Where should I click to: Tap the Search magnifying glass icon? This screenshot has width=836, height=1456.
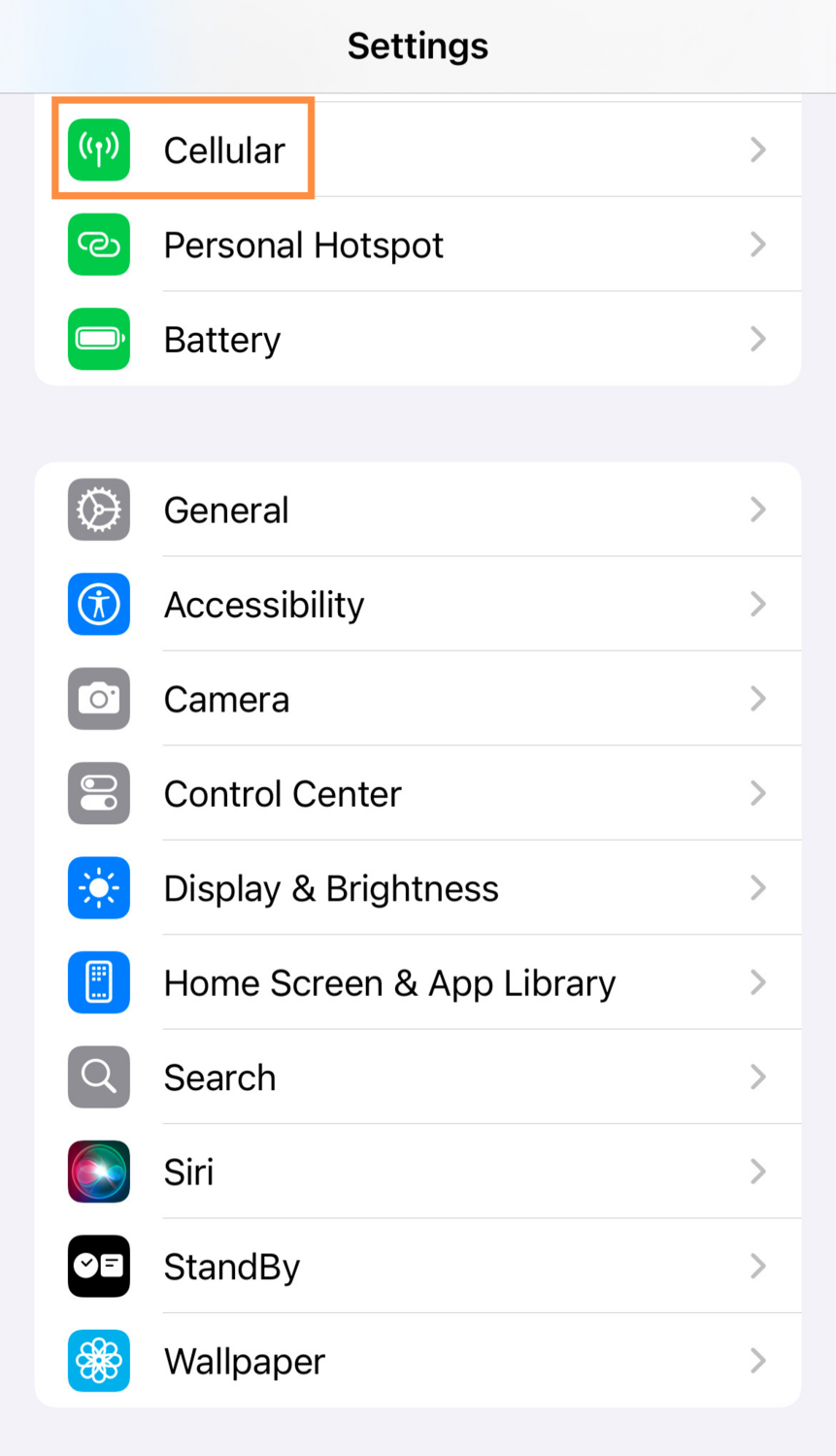pyautogui.click(x=98, y=1076)
